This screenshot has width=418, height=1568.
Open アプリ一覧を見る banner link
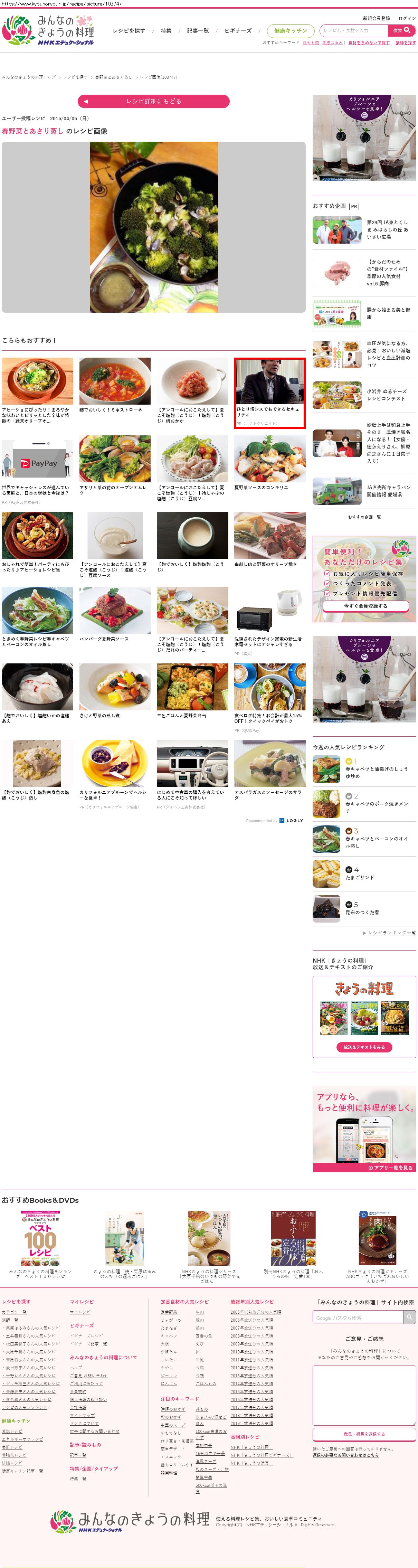390,1168
